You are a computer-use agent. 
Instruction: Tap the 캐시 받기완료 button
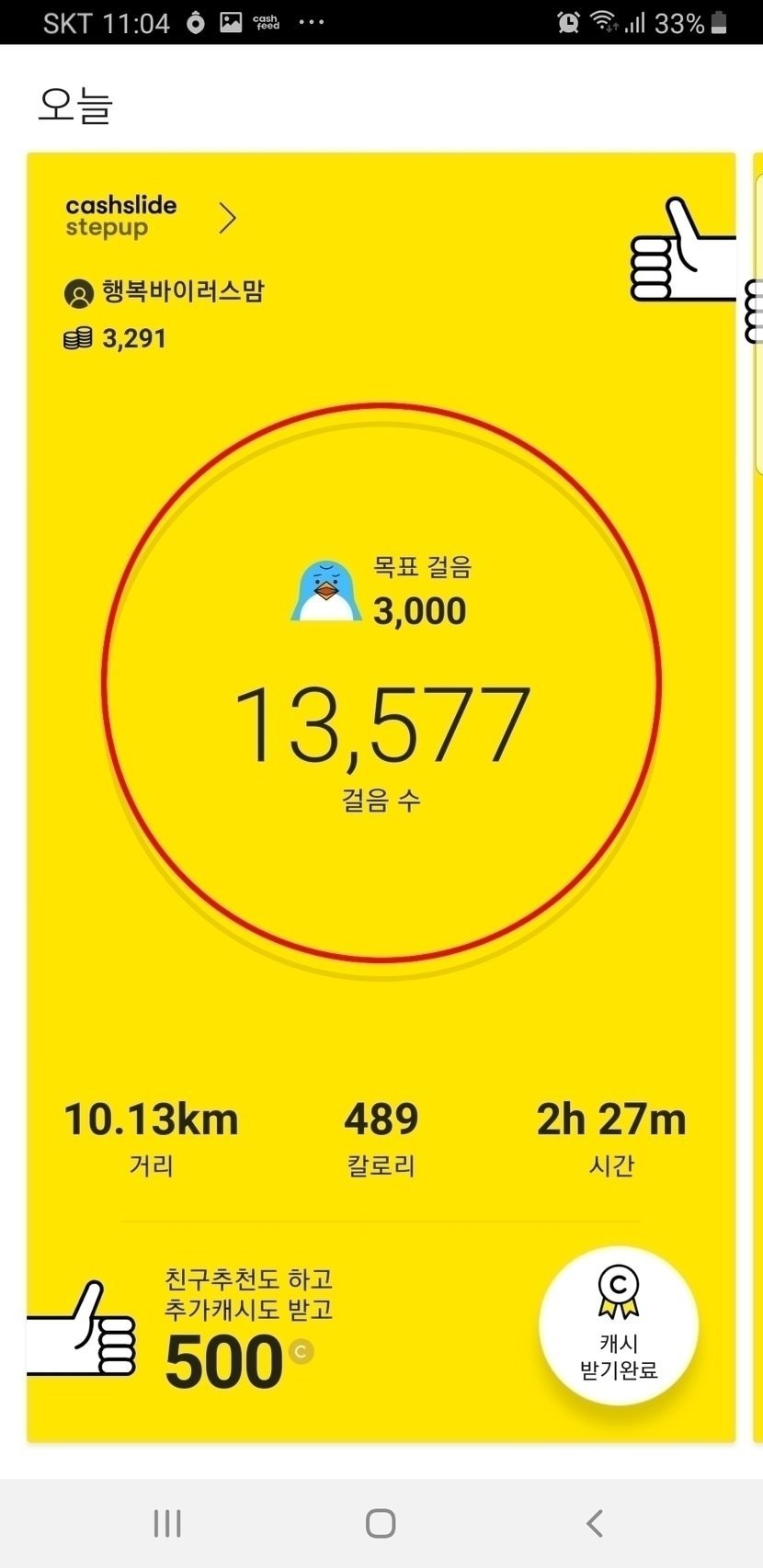tap(619, 1325)
